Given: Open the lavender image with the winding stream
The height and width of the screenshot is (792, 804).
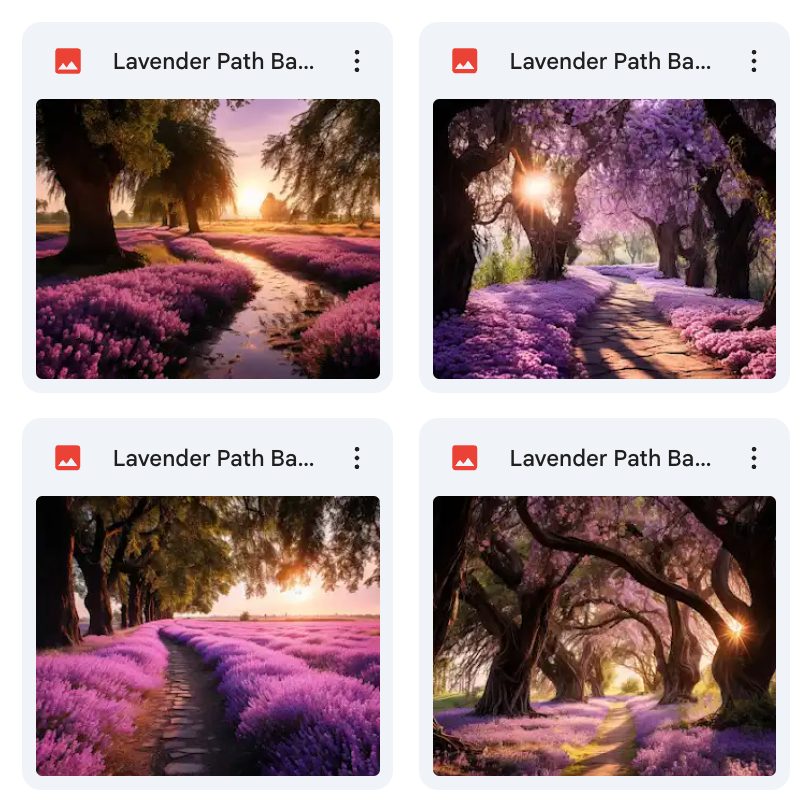Looking at the screenshot, I should pos(208,239).
